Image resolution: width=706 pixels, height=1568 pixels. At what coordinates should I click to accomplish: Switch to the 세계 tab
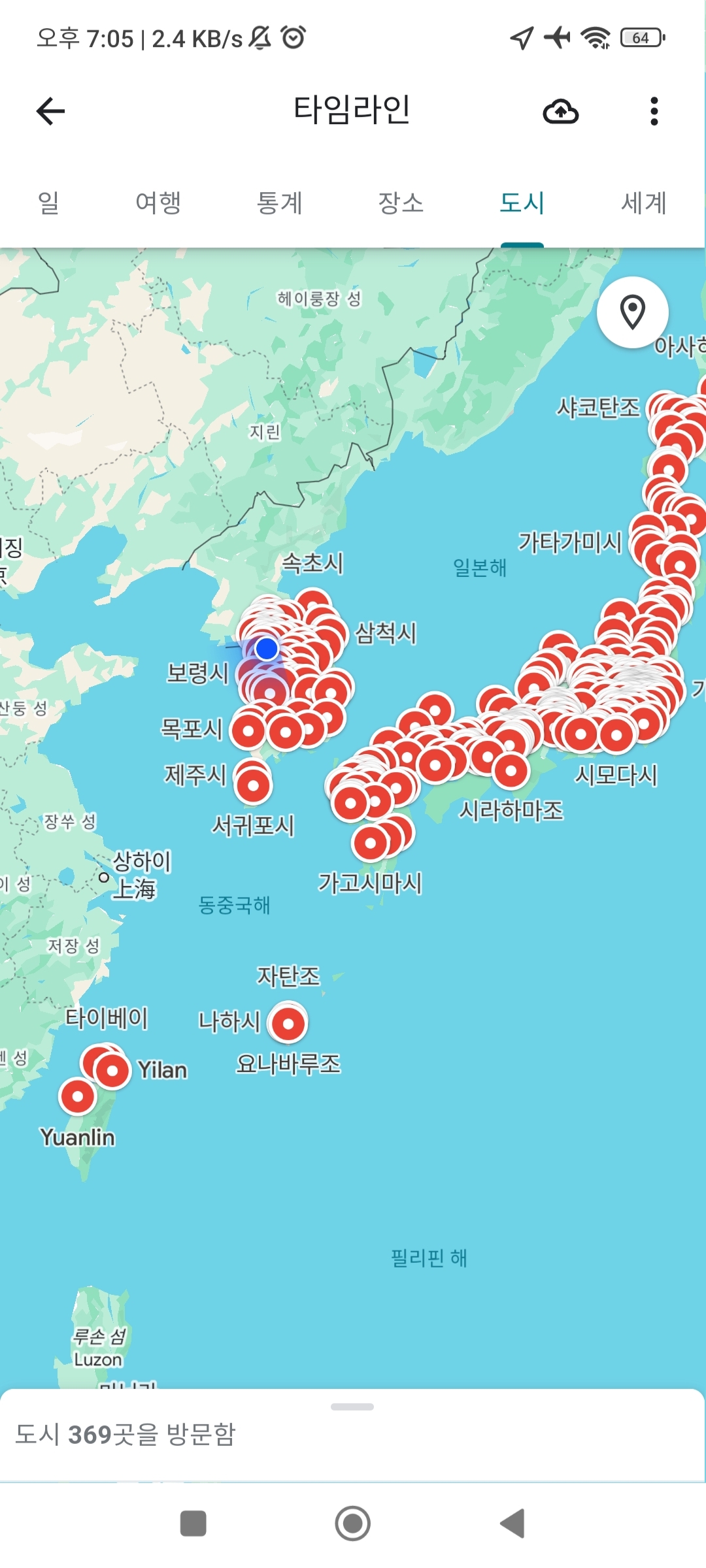(643, 203)
